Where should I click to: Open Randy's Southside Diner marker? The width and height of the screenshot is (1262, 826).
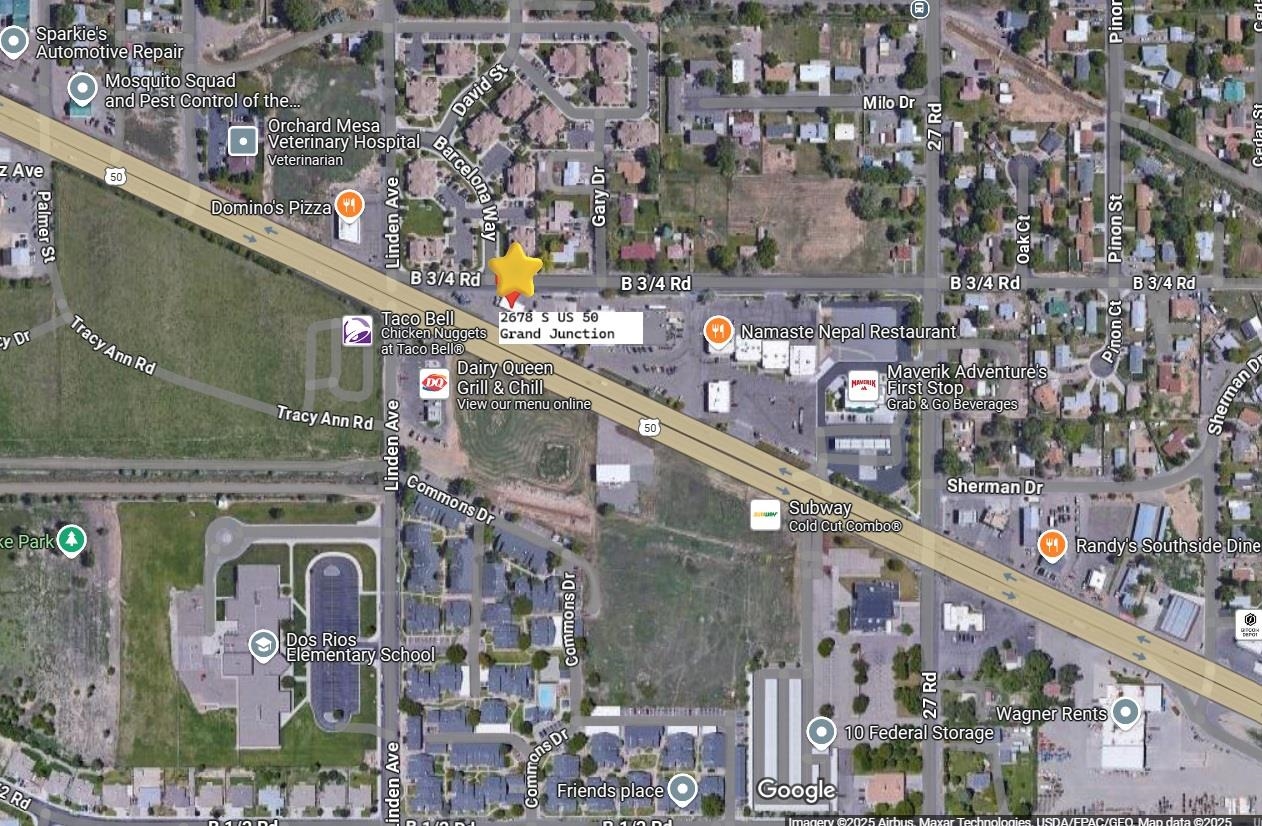click(x=1051, y=545)
